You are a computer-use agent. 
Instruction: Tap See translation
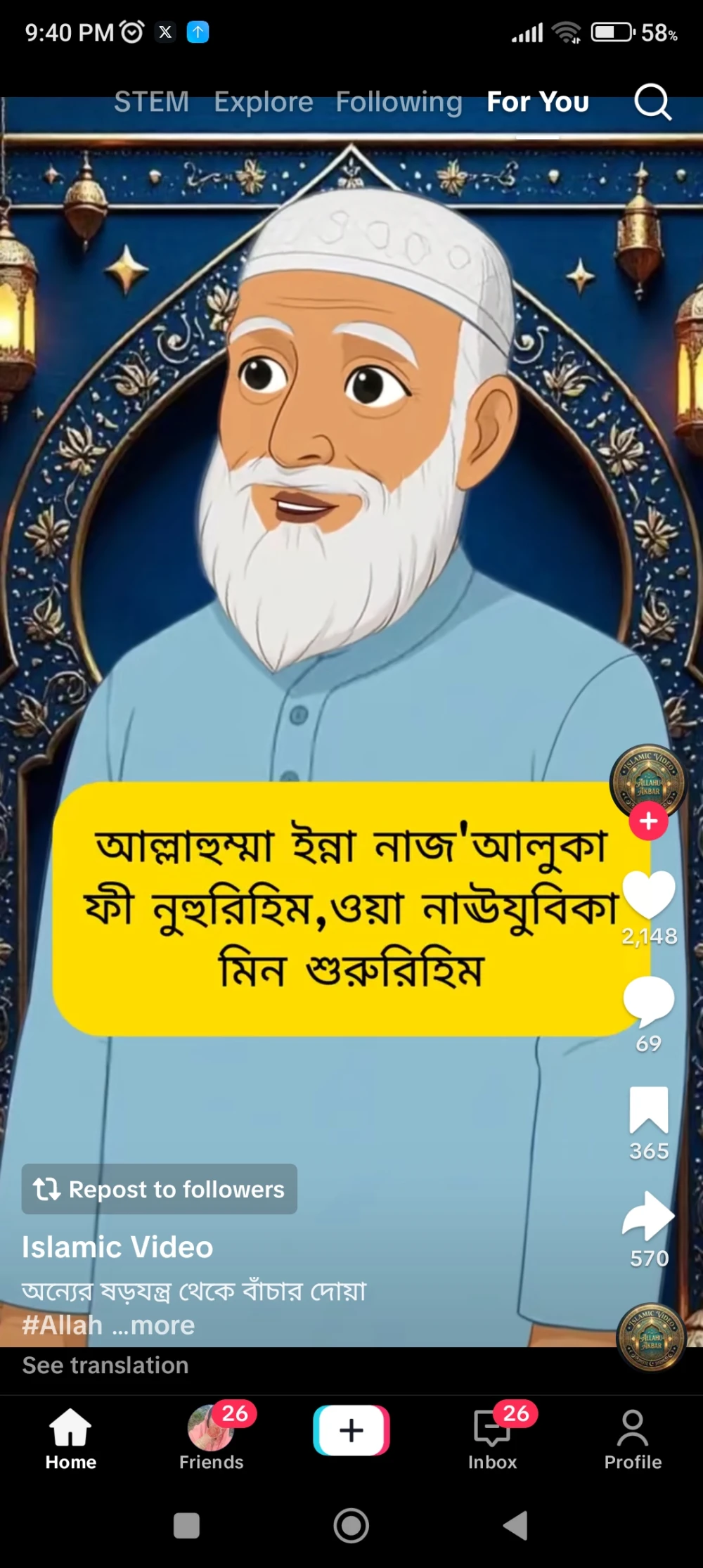click(x=105, y=1365)
